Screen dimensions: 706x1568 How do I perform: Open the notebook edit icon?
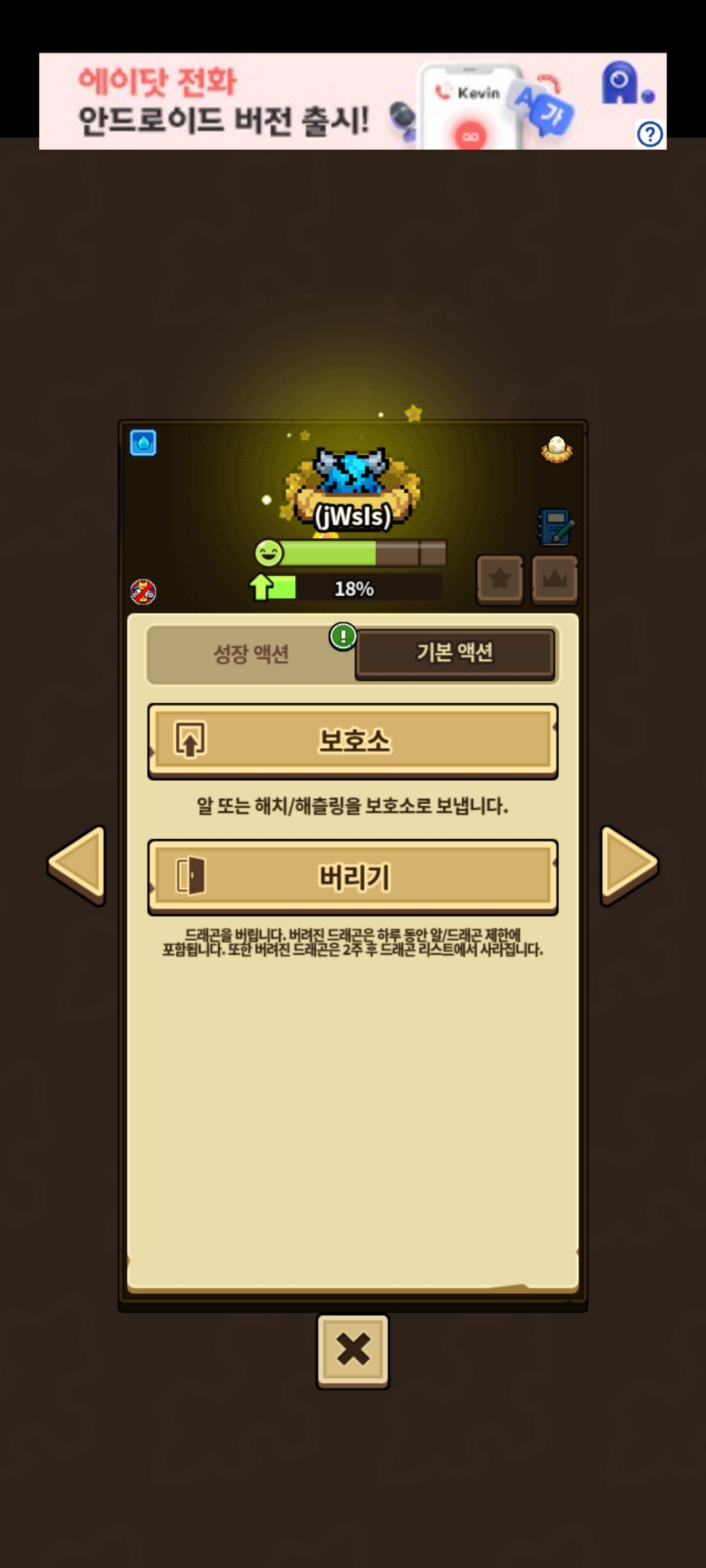(x=556, y=527)
